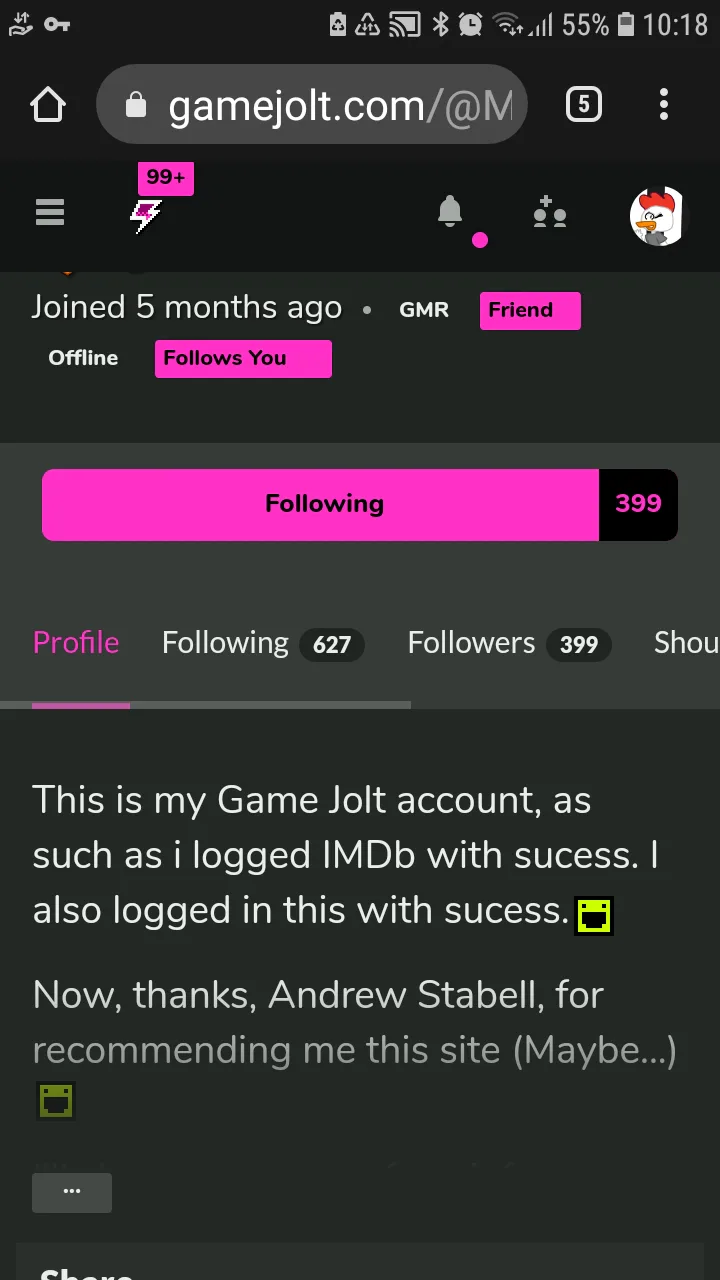Expand the bio with the ellipsis button
Viewport: 720px width, 1280px height.
72,1192
